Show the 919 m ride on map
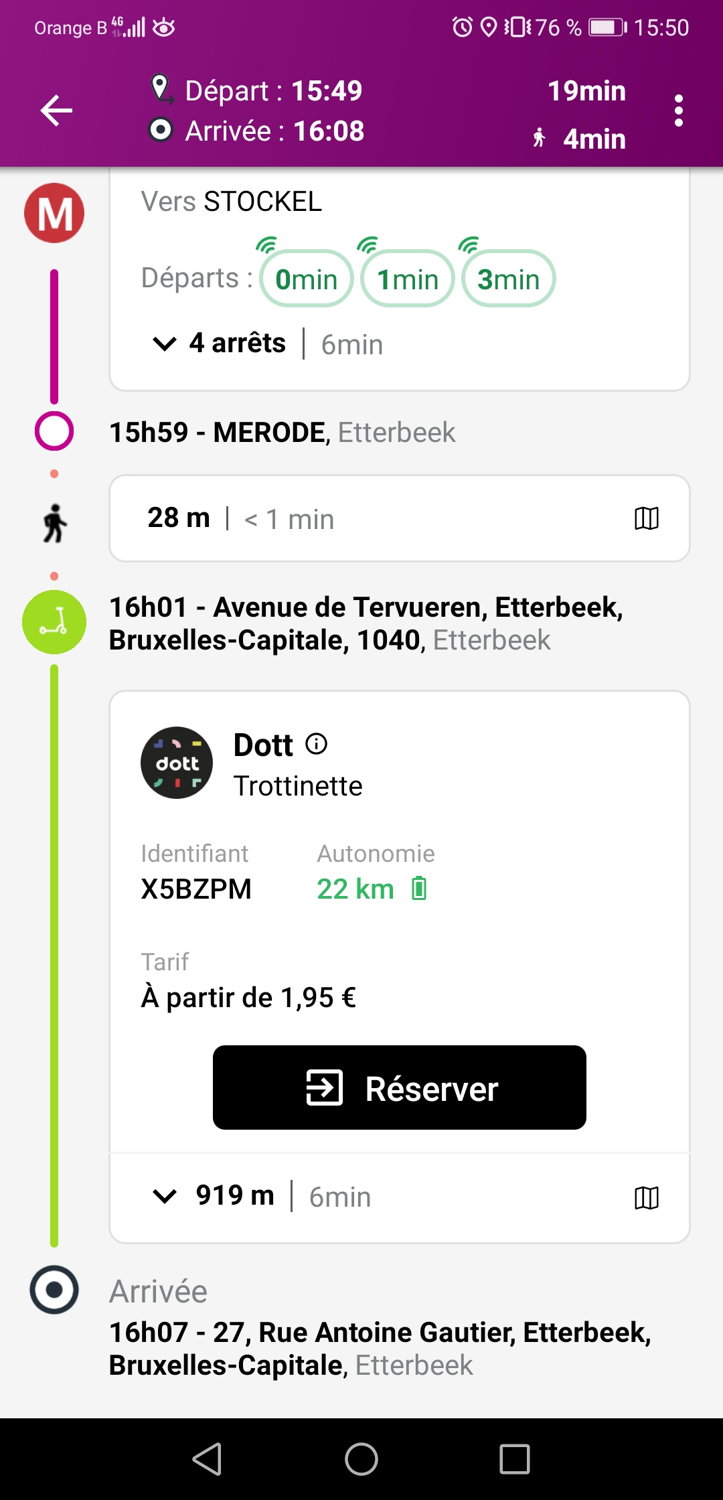 pyautogui.click(x=647, y=1197)
